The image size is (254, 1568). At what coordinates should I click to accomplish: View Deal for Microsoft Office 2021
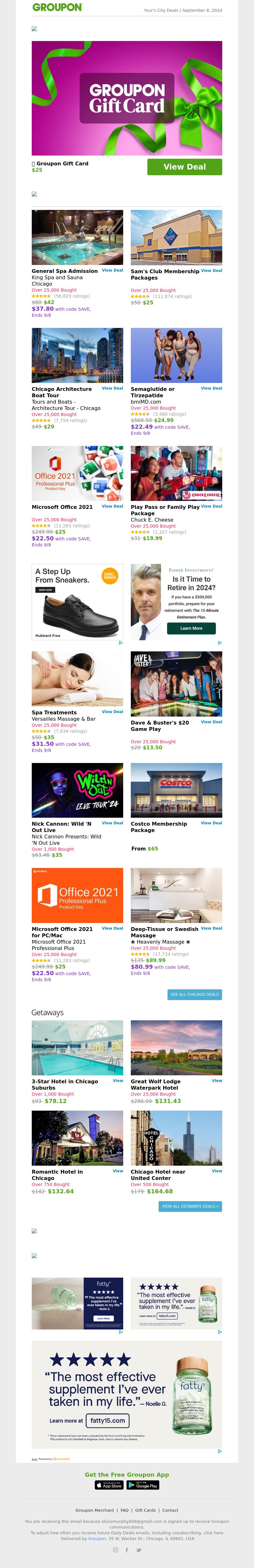[112, 506]
